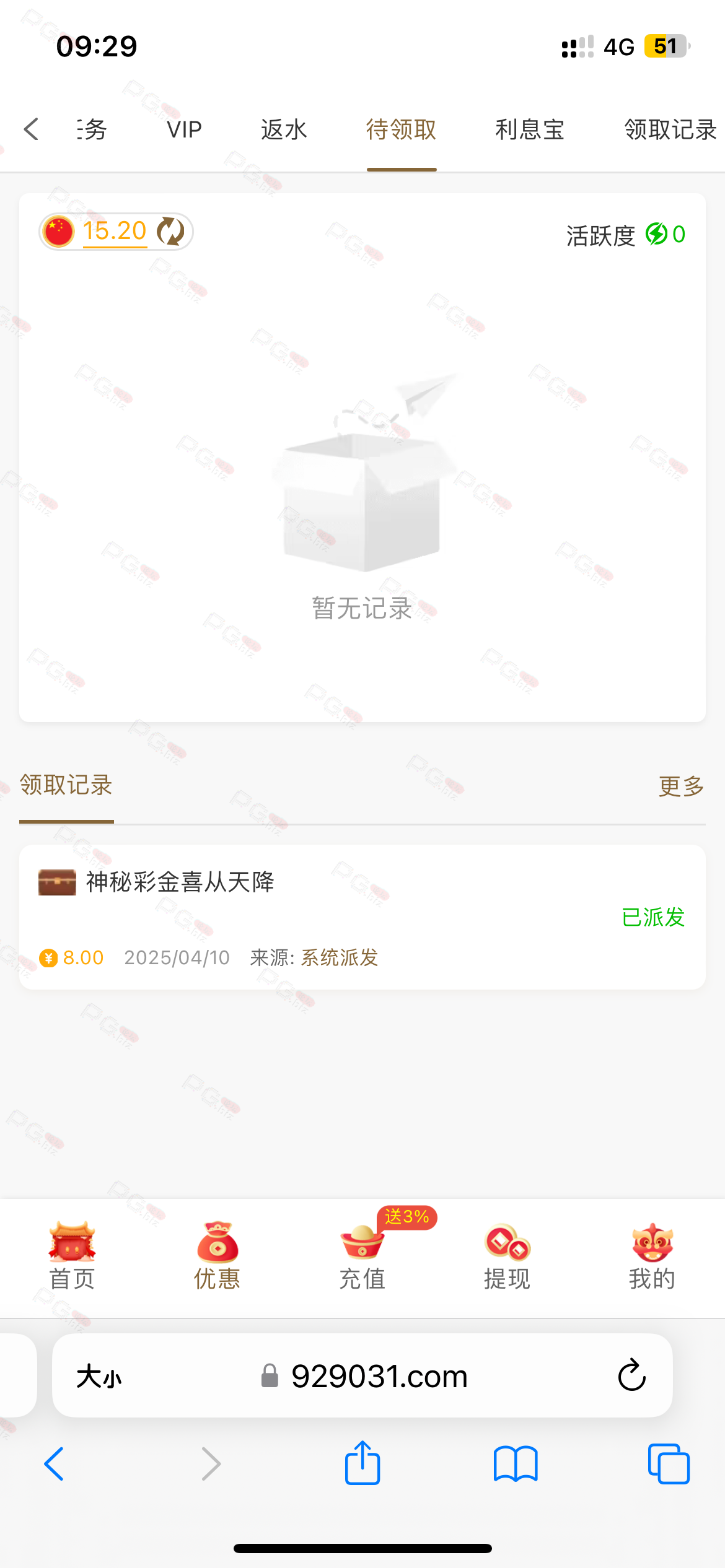Select the 待领取 tab
Screen dimensions: 725x1568
(402, 129)
